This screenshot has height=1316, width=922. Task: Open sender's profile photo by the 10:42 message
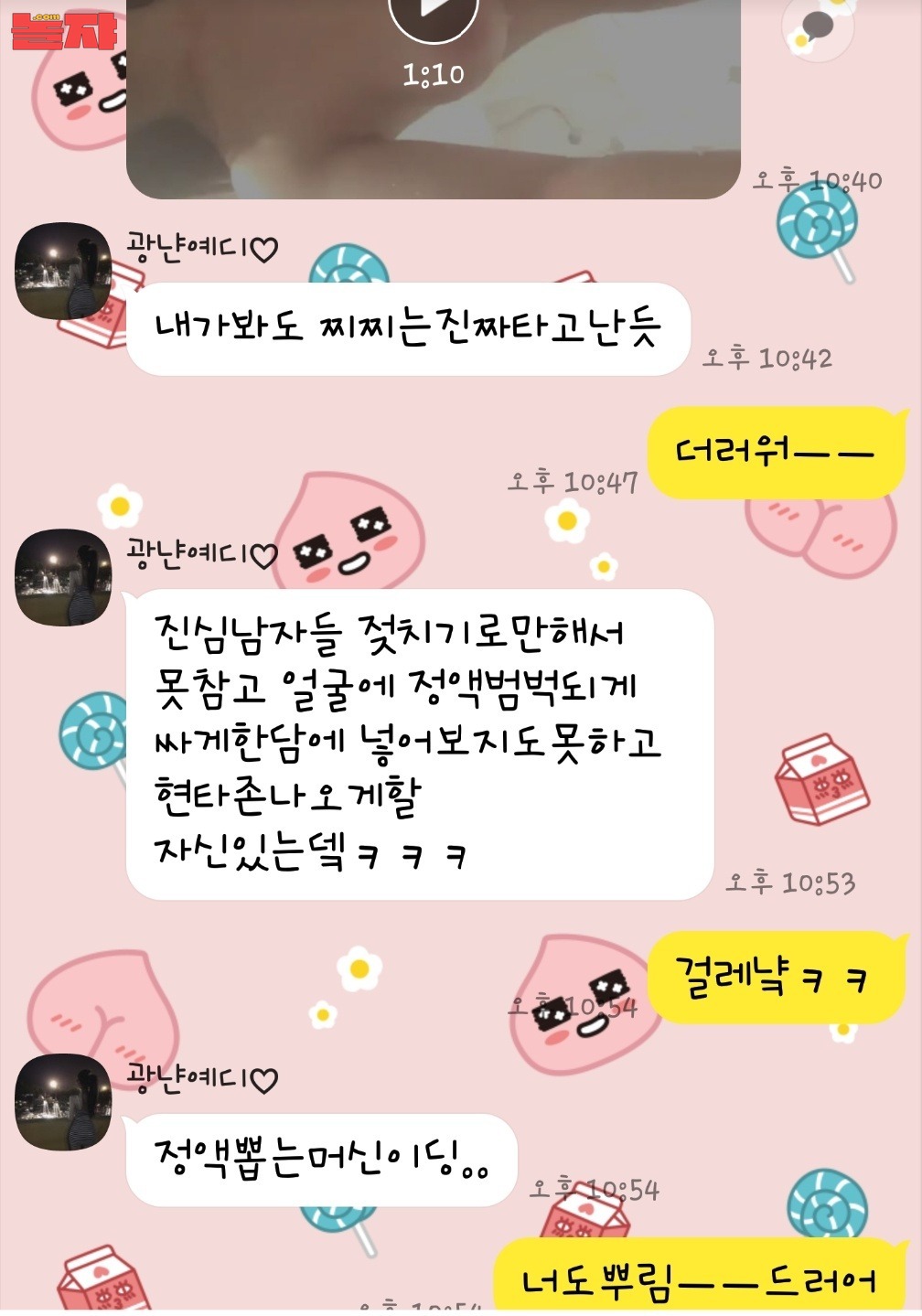point(63,271)
